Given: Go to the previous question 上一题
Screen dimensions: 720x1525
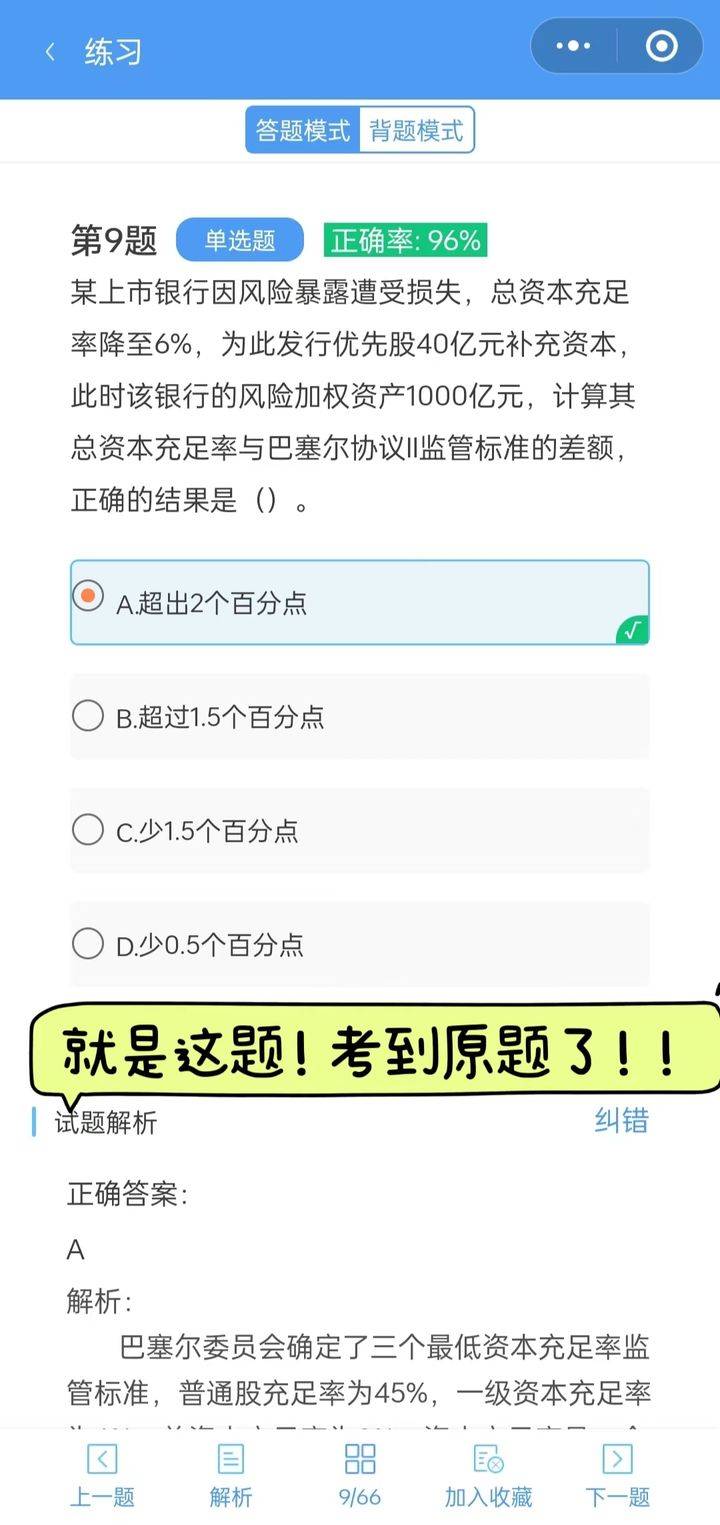Looking at the screenshot, I should click(102, 1475).
